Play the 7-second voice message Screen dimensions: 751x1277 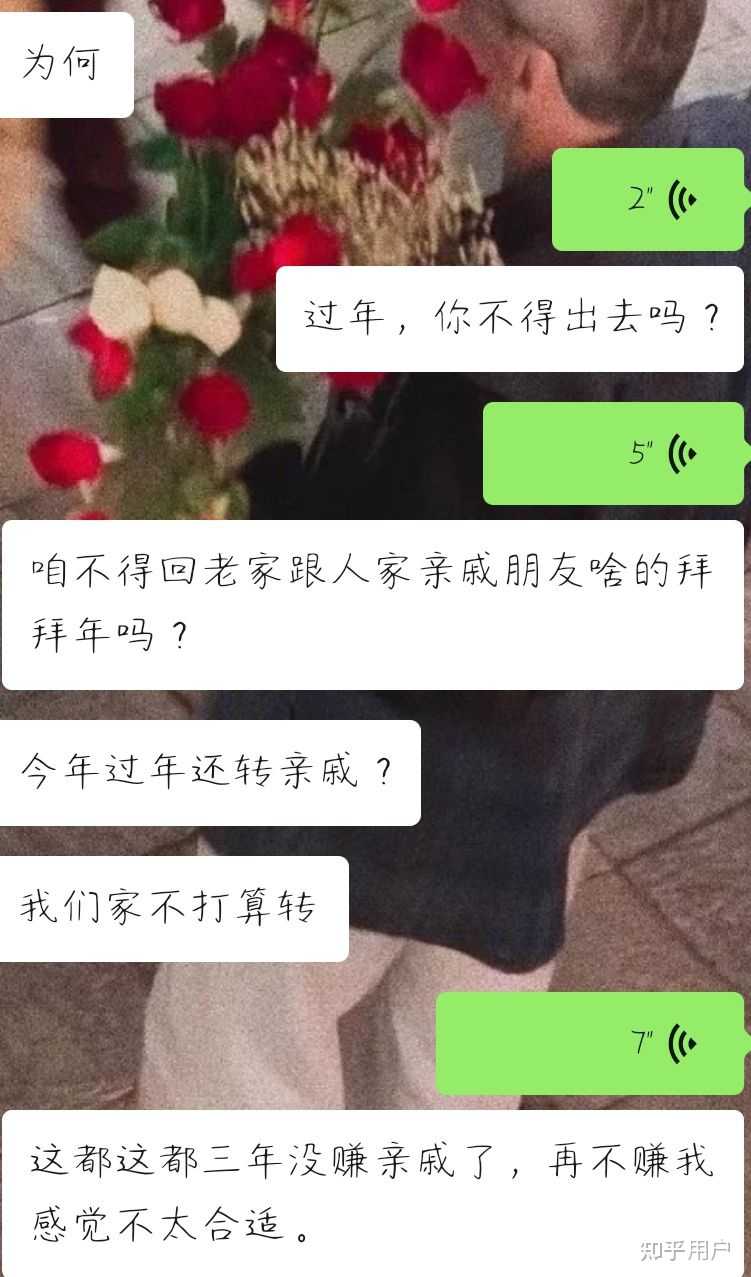[590, 1043]
